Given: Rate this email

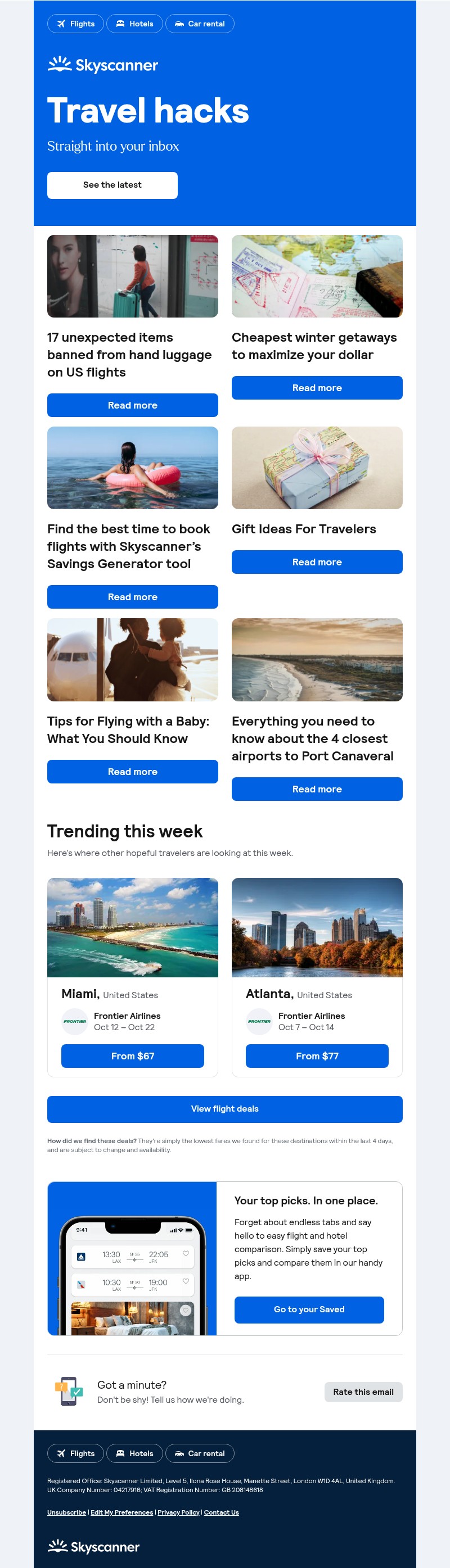Looking at the screenshot, I should (363, 1392).
